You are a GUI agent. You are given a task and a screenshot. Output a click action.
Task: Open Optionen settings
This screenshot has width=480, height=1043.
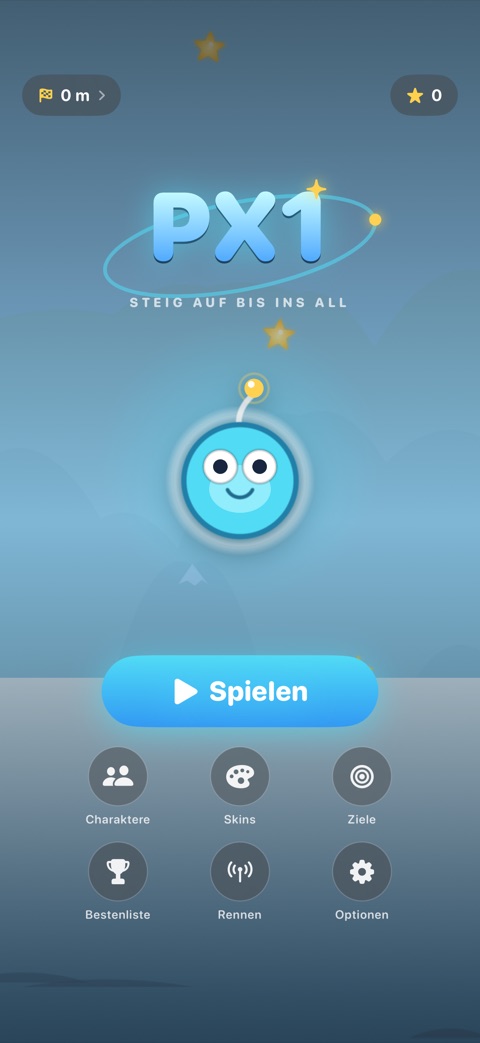coord(362,871)
